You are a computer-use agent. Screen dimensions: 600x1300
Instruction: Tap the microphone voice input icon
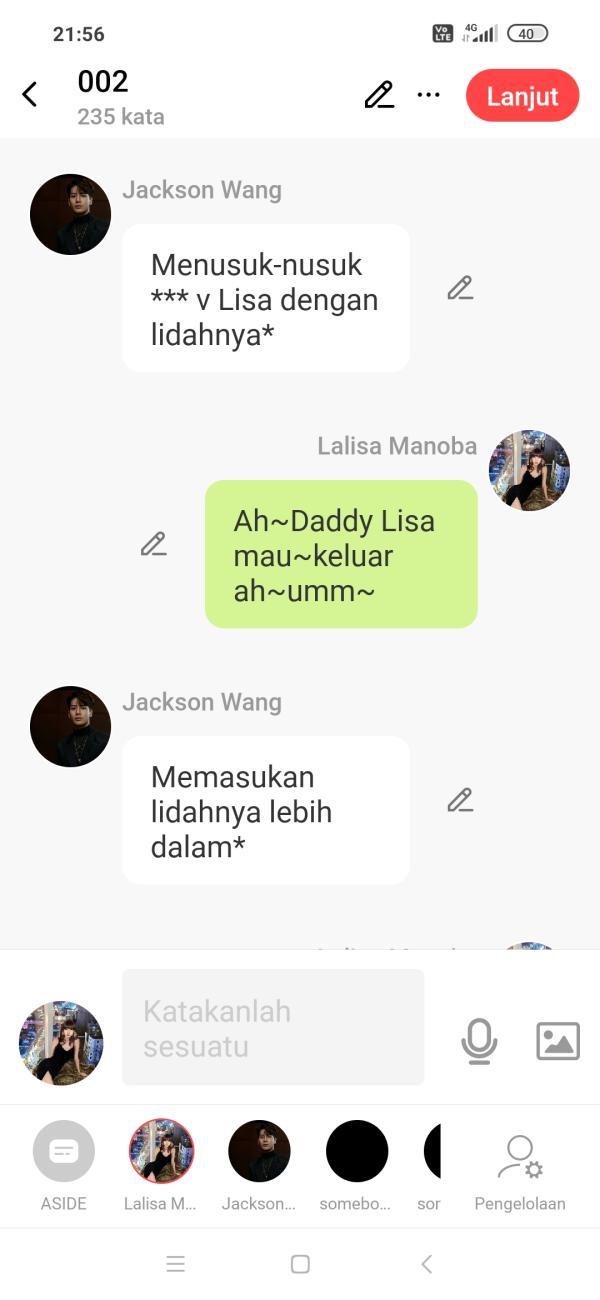pyautogui.click(x=479, y=1041)
